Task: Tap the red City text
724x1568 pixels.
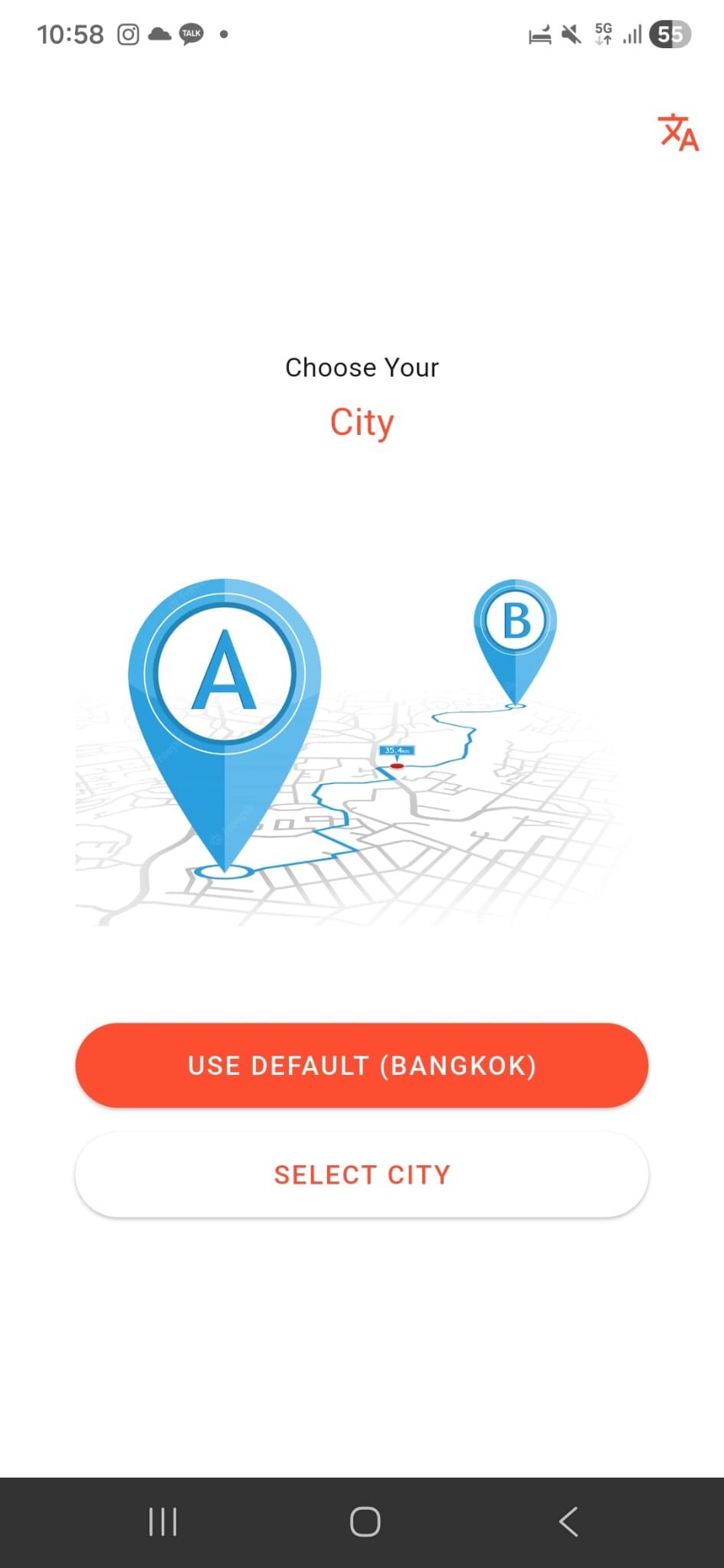Action: point(361,422)
